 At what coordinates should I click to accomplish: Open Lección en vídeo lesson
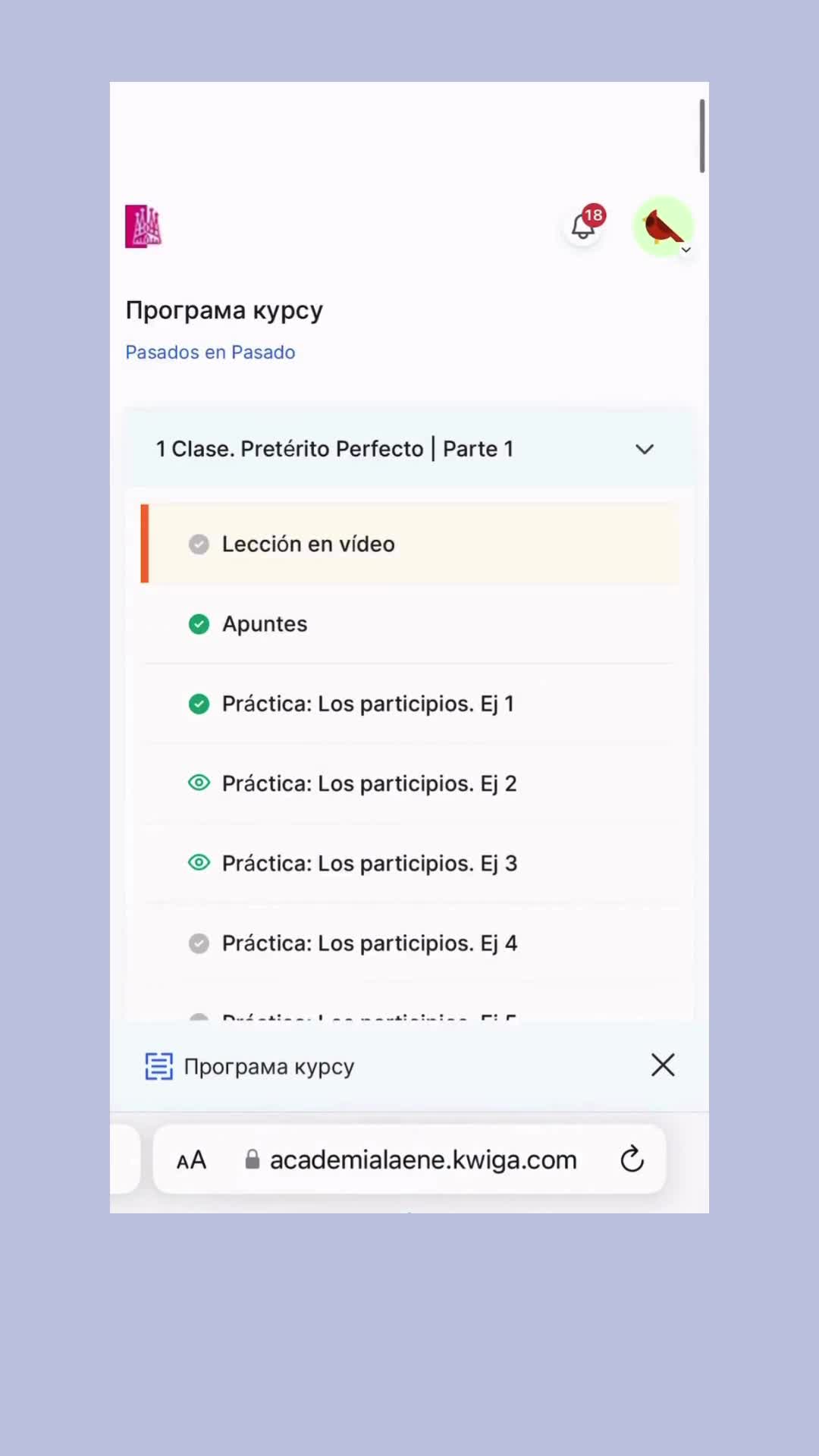(x=409, y=544)
